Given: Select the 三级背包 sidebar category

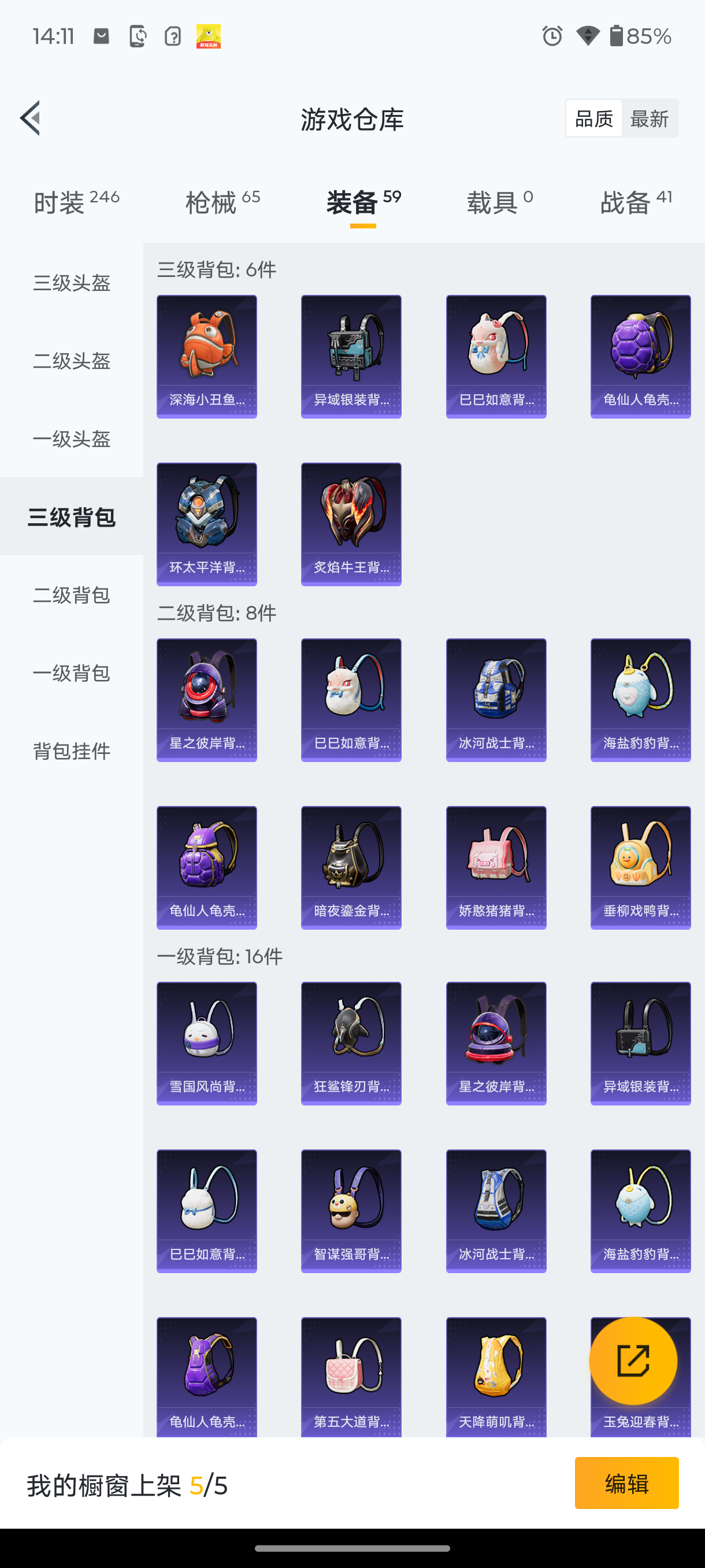Looking at the screenshot, I should tap(71, 516).
